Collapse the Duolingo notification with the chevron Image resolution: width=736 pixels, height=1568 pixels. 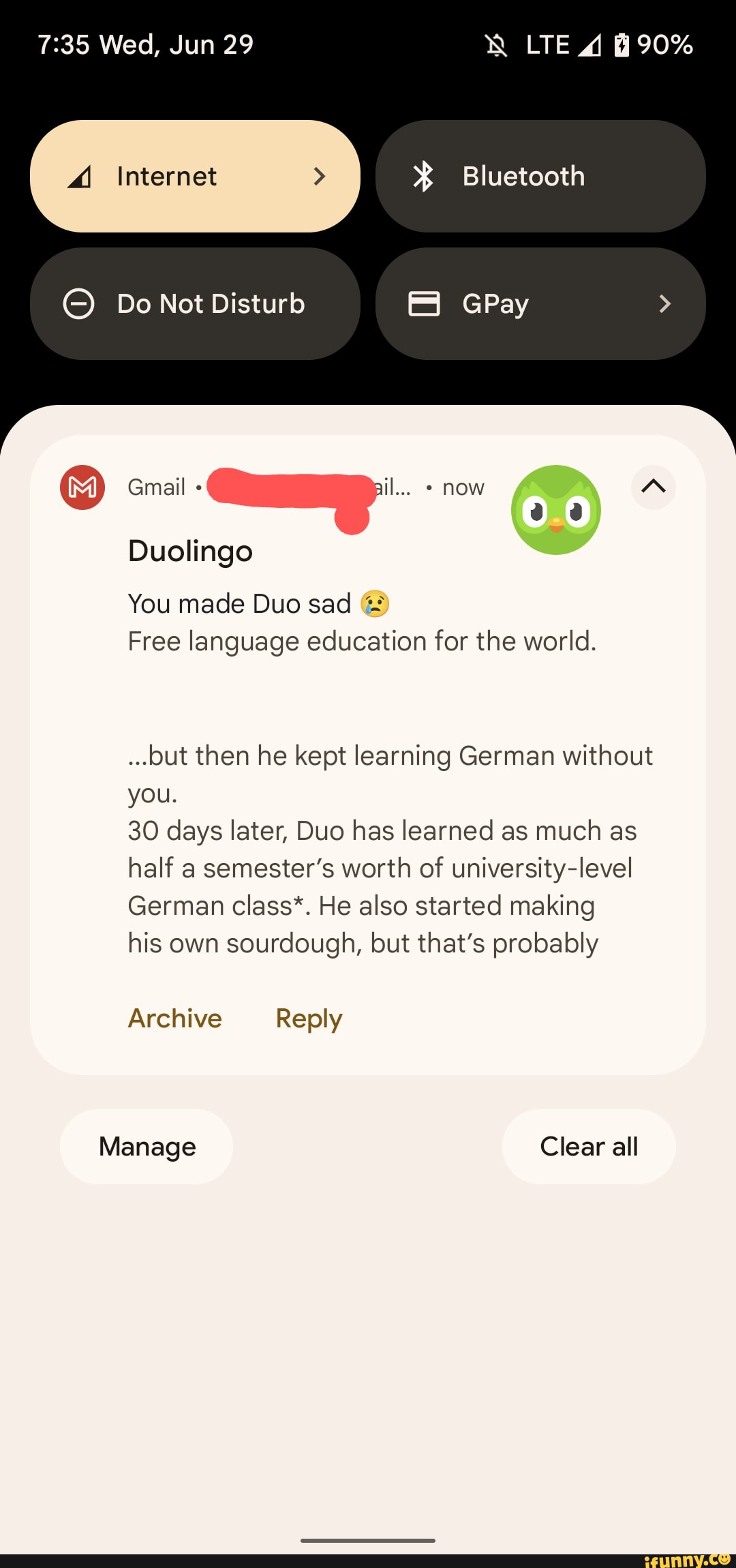[x=652, y=487]
